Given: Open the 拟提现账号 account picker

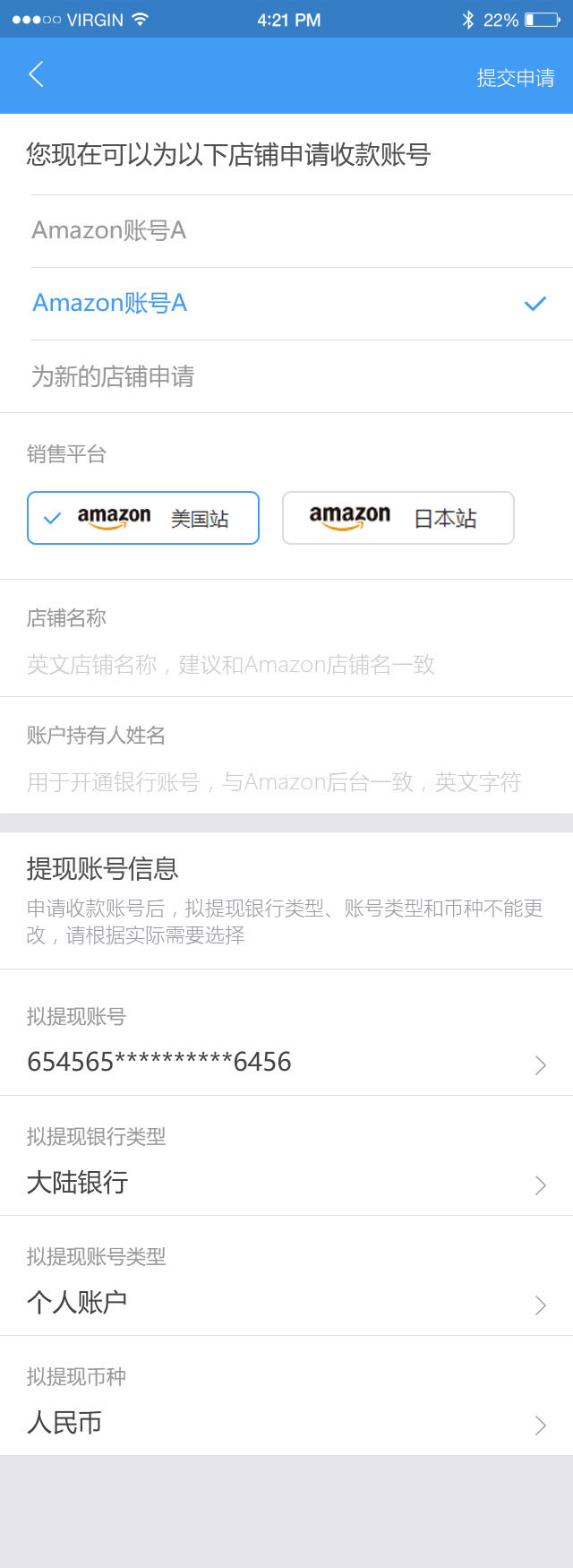Looking at the screenshot, I should [x=286, y=1062].
